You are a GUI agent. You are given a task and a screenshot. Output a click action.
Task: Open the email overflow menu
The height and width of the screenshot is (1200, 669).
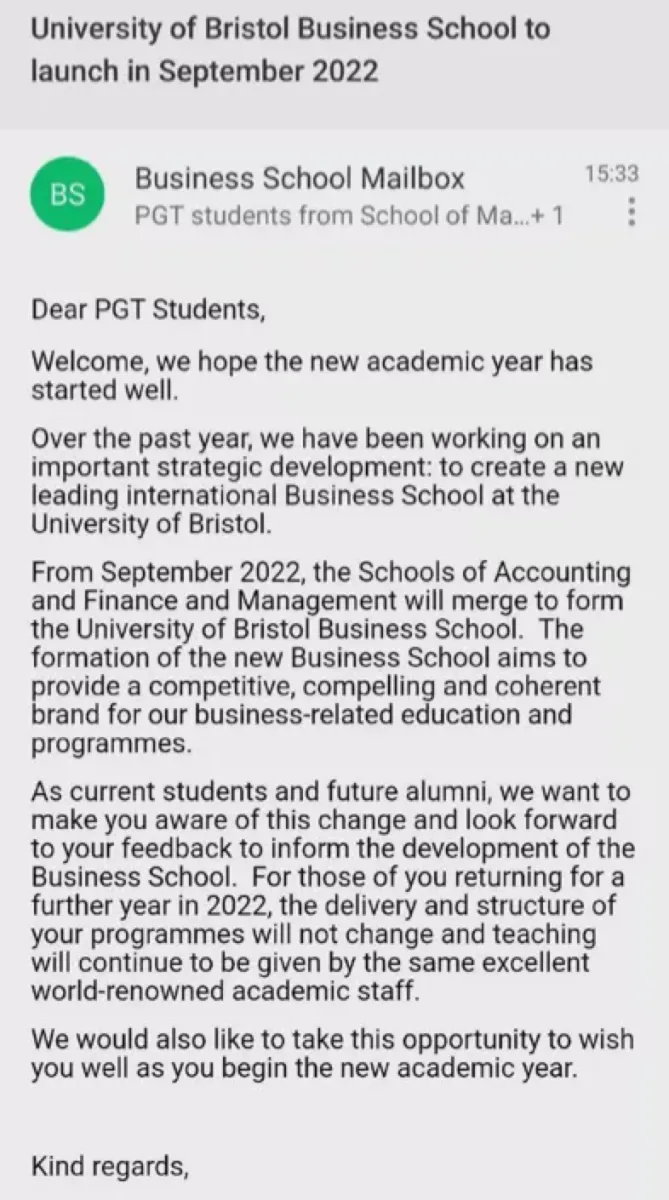pyautogui.click(x=630, y=213)
